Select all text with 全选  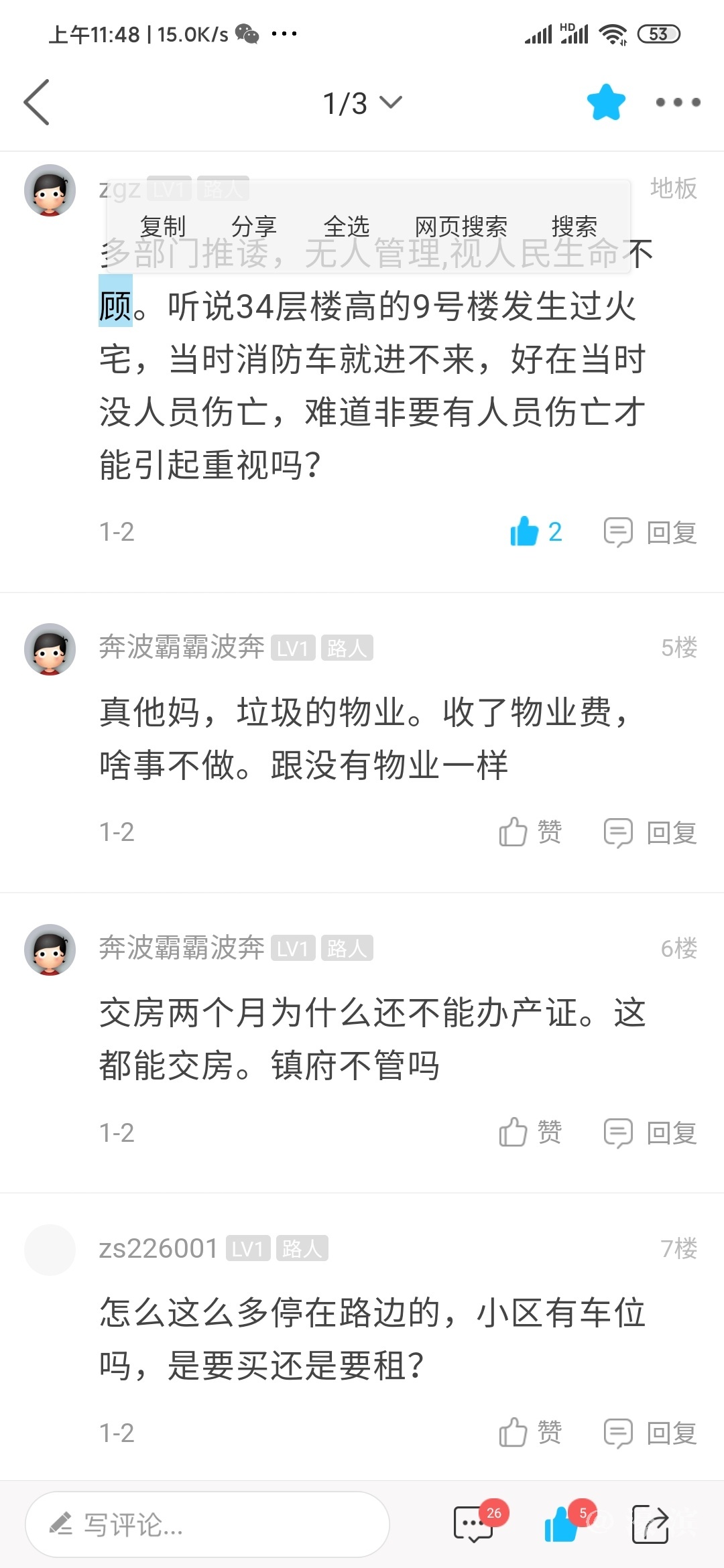pos(347,226)
